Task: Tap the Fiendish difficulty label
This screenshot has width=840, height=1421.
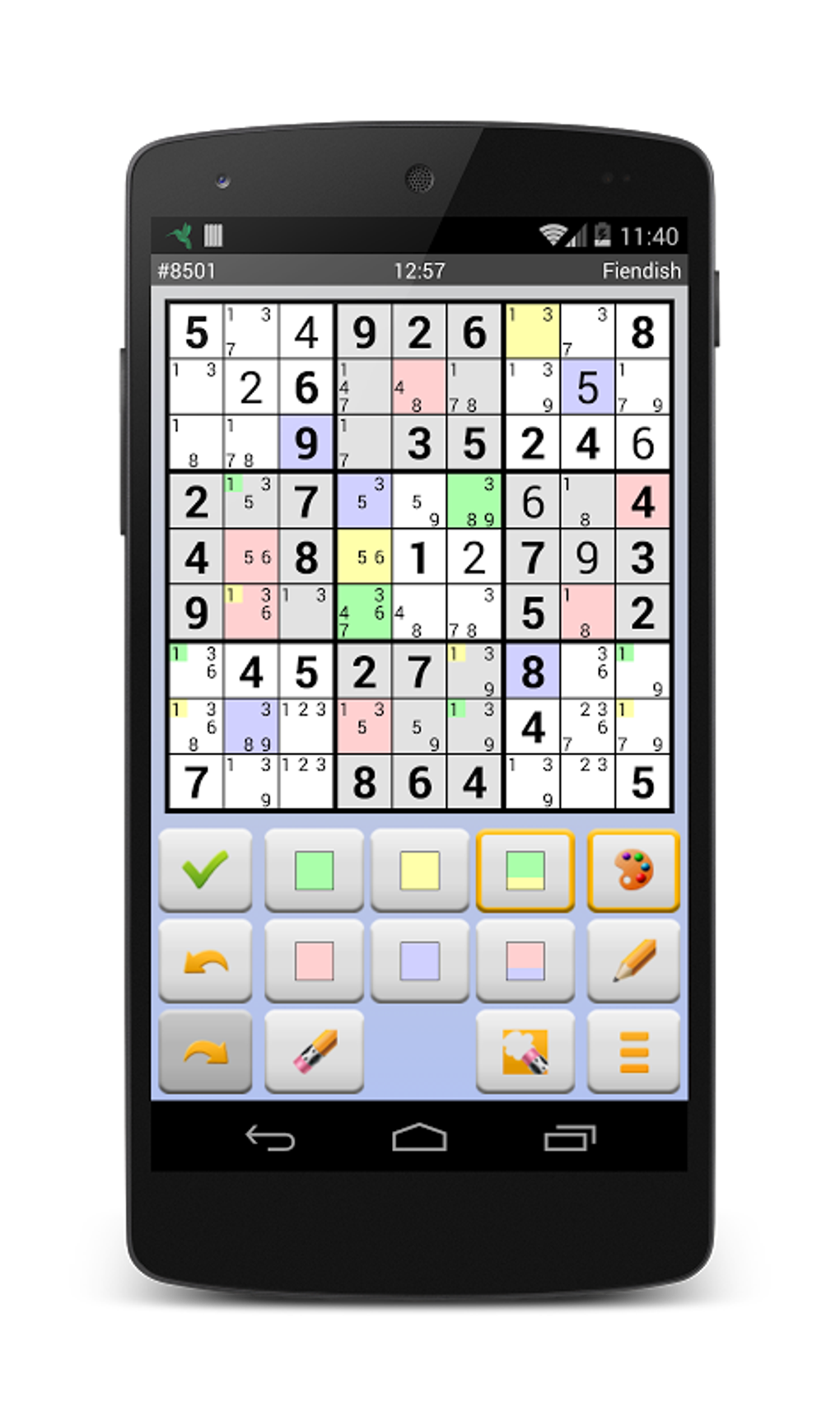Action: pos(642,269)
